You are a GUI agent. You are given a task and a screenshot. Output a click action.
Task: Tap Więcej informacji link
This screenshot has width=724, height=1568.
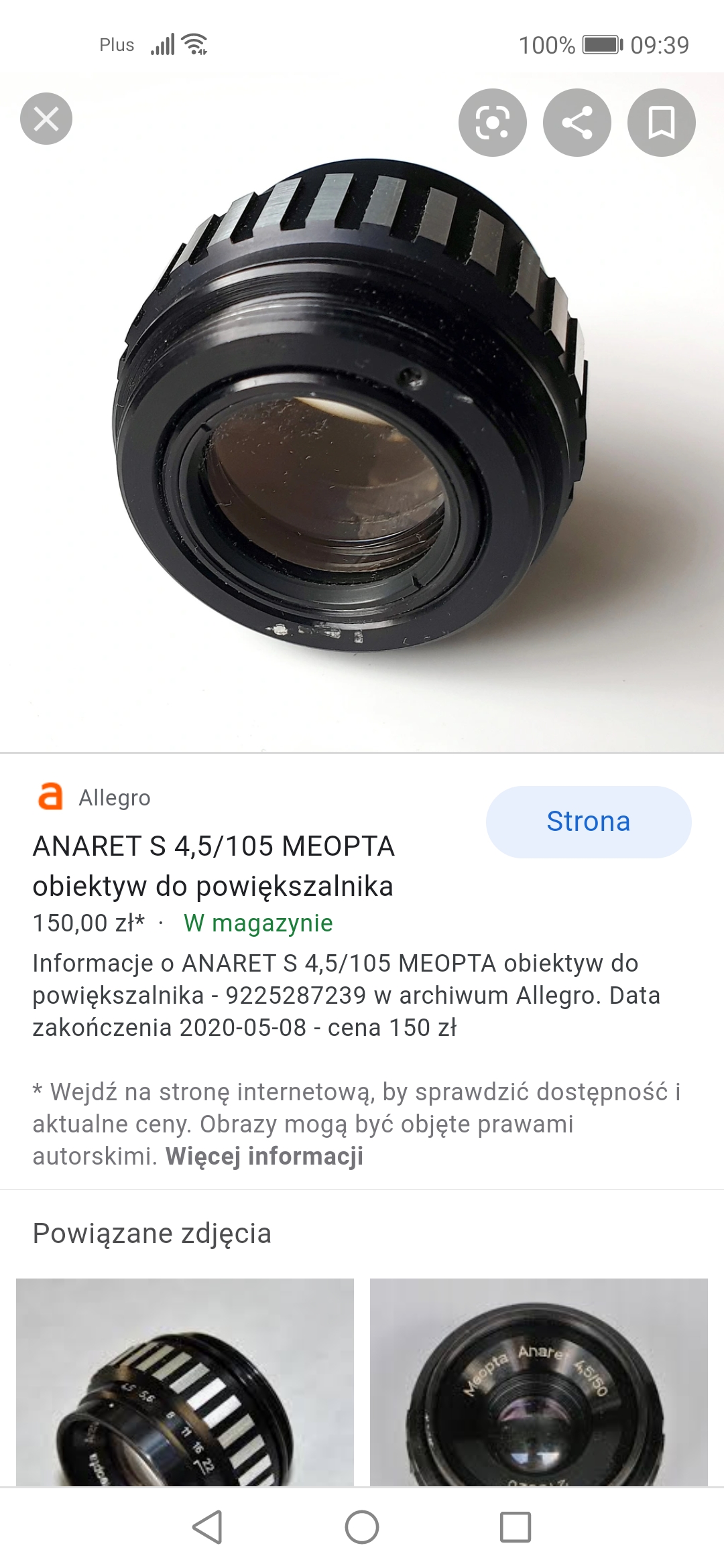(264, 1156)
